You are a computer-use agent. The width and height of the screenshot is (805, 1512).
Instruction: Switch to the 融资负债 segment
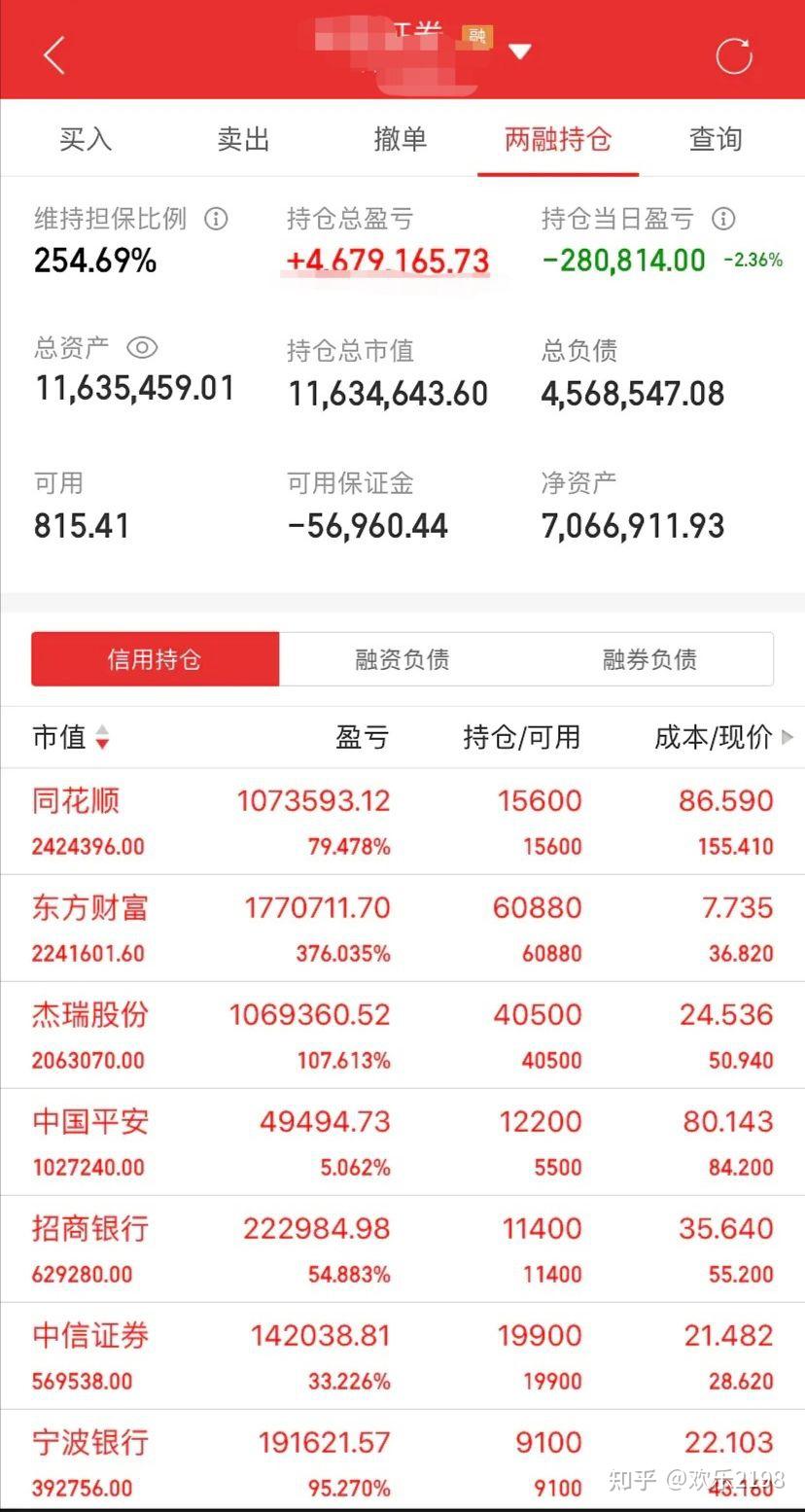point(403,659)
